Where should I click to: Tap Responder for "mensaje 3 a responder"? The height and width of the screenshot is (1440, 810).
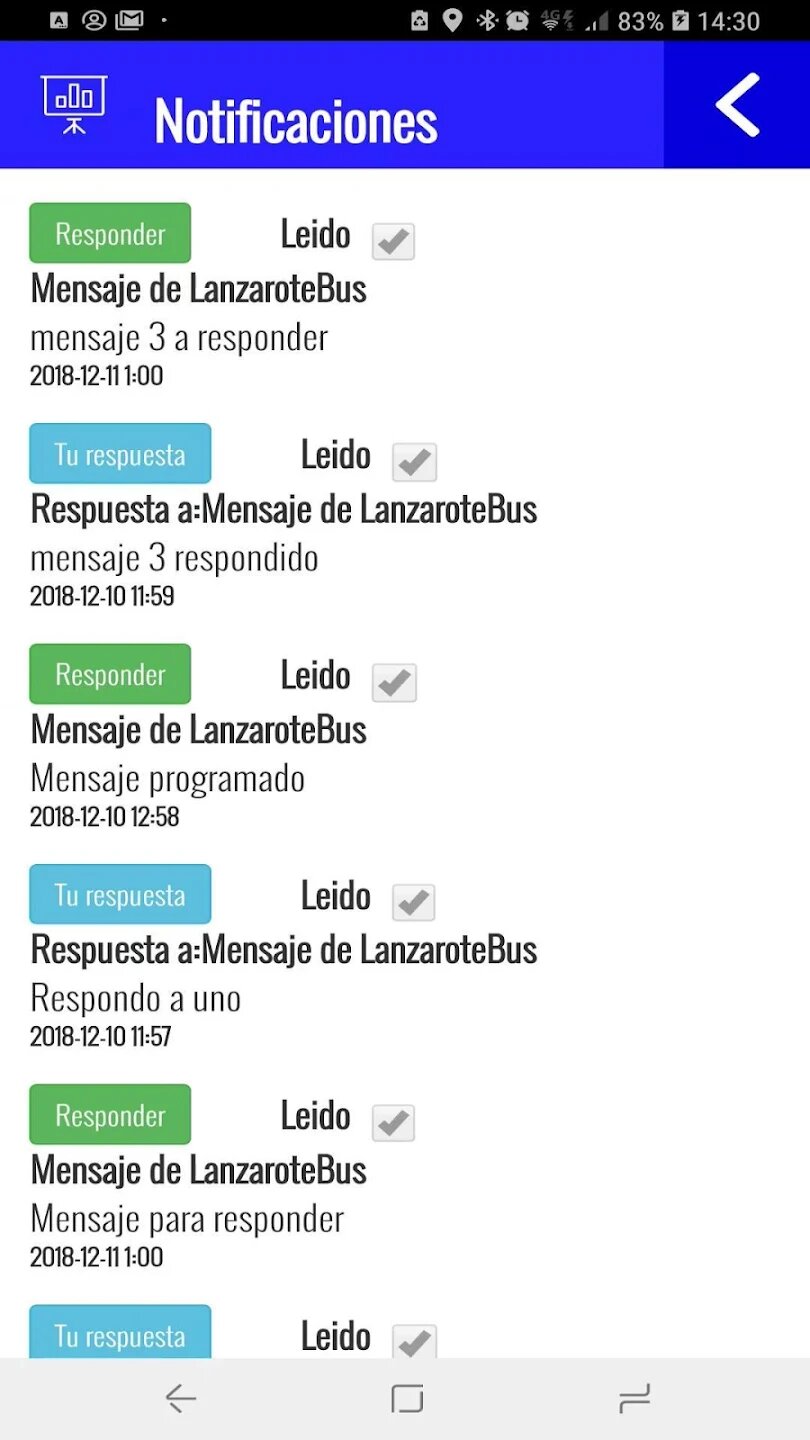[110, 234]
